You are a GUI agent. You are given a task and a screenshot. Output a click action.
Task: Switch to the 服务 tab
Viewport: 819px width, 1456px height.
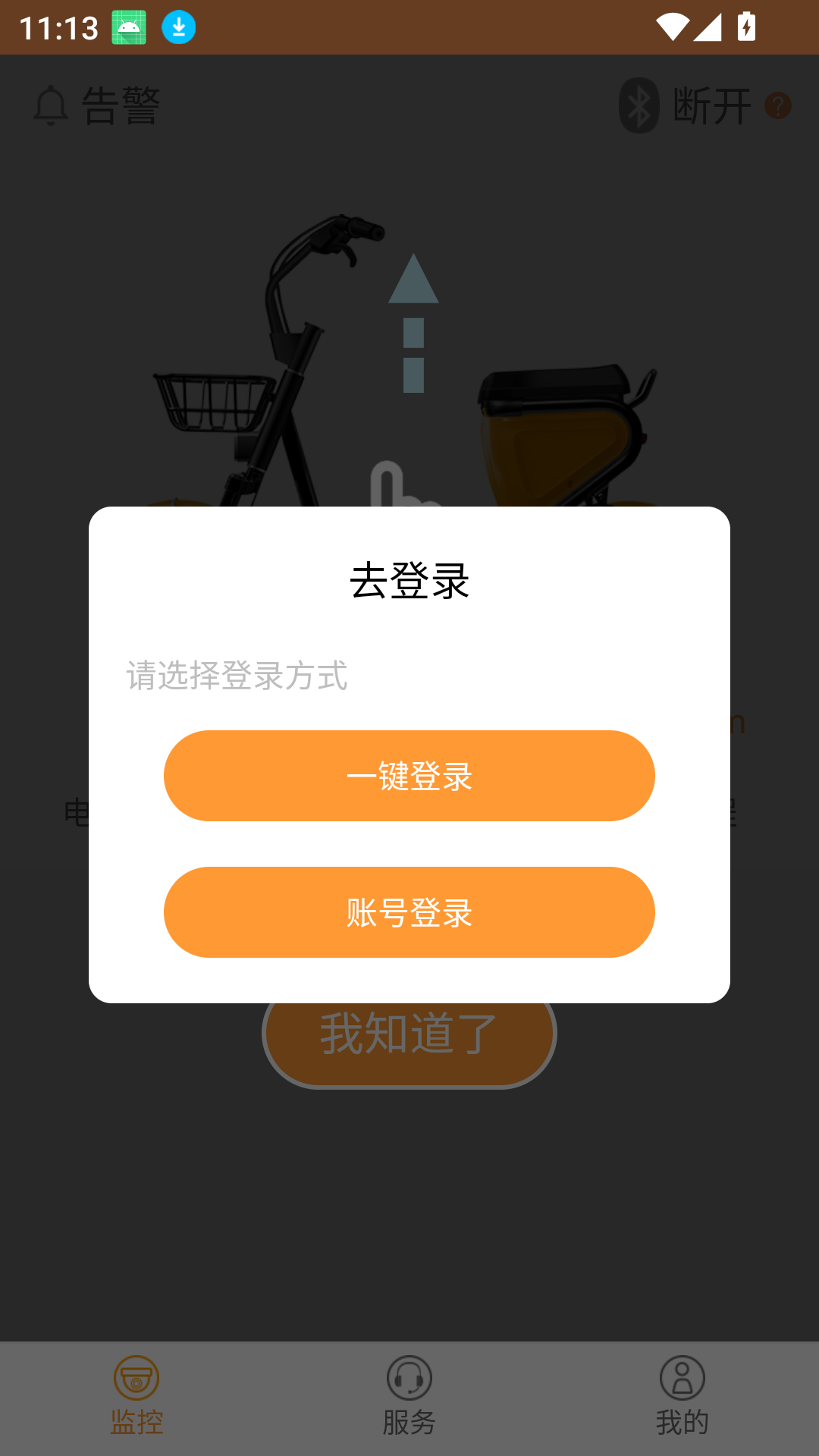click(409, 1395)
